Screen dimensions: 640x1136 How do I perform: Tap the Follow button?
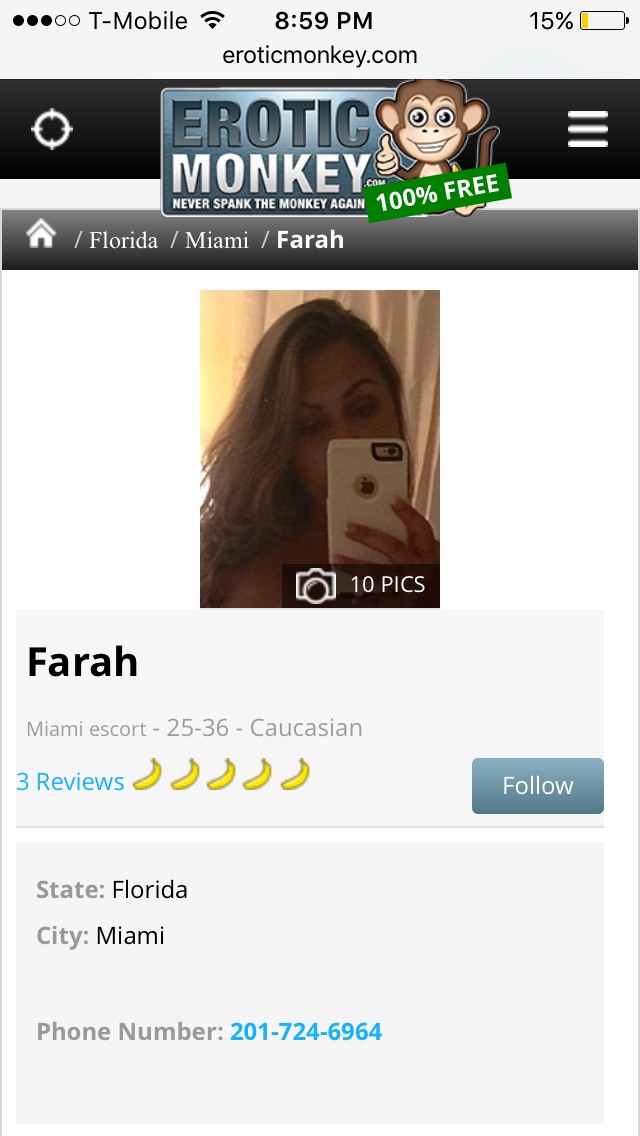click(538, 786)
